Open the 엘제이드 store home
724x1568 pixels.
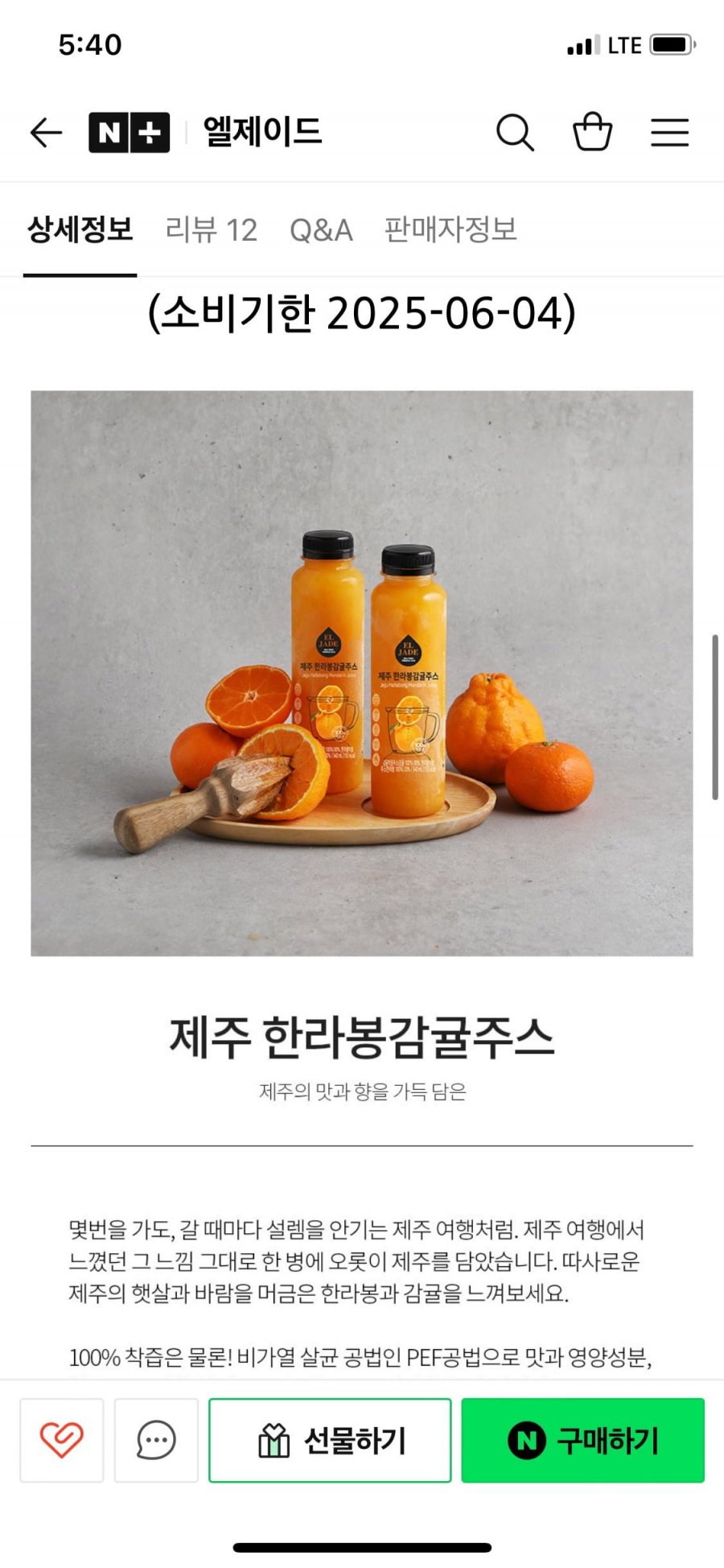coord(262,131)
